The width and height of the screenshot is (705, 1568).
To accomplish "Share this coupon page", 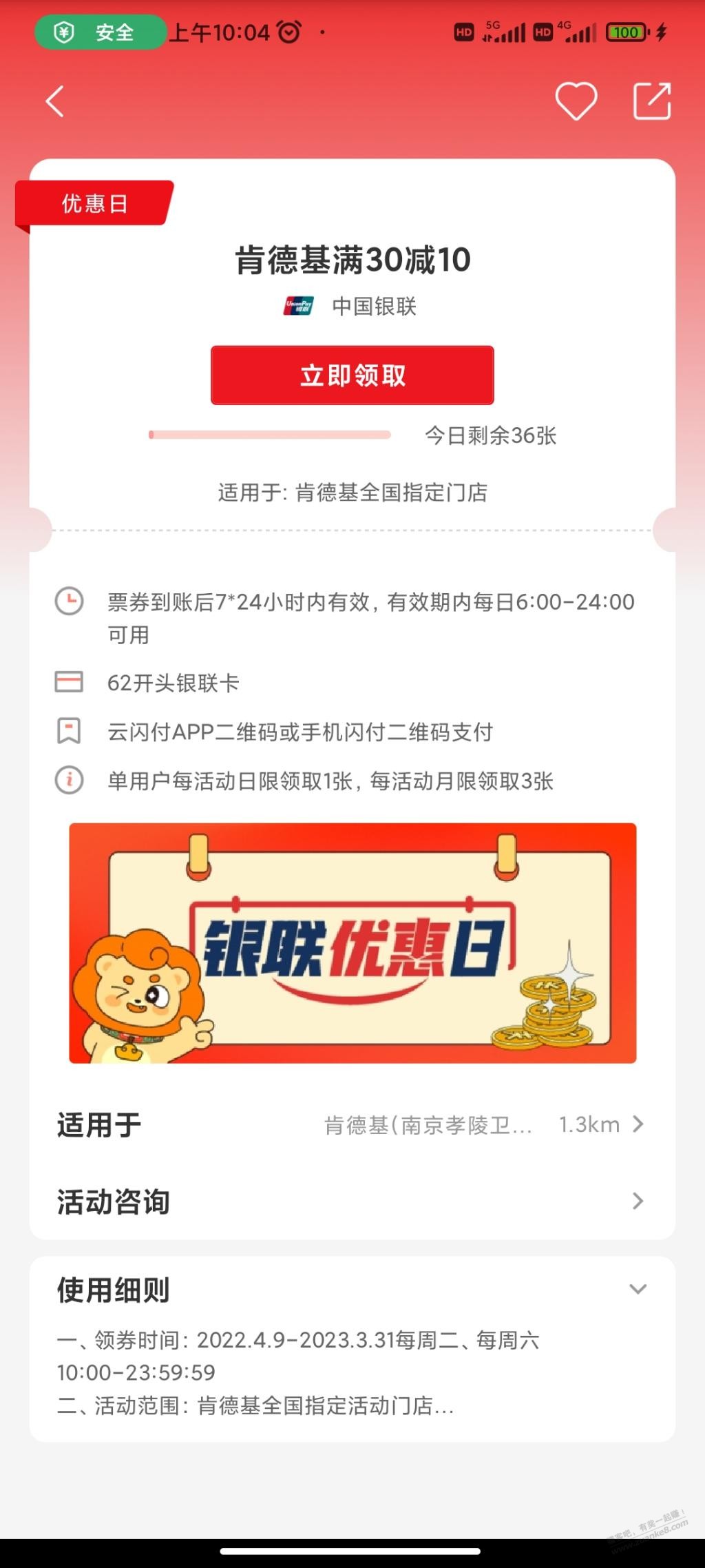I will [x=651, y=101].
